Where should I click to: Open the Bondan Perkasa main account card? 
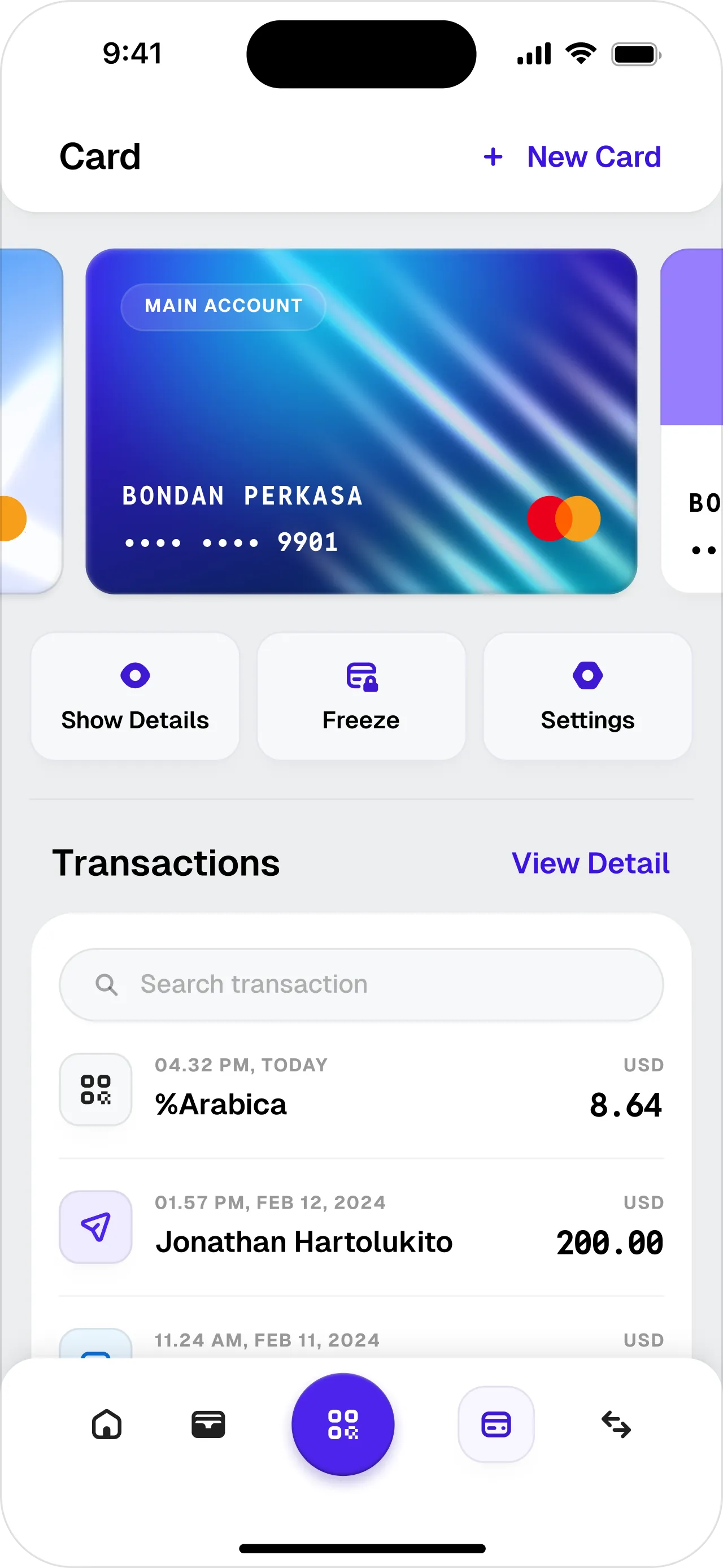[x=361, y=421]
